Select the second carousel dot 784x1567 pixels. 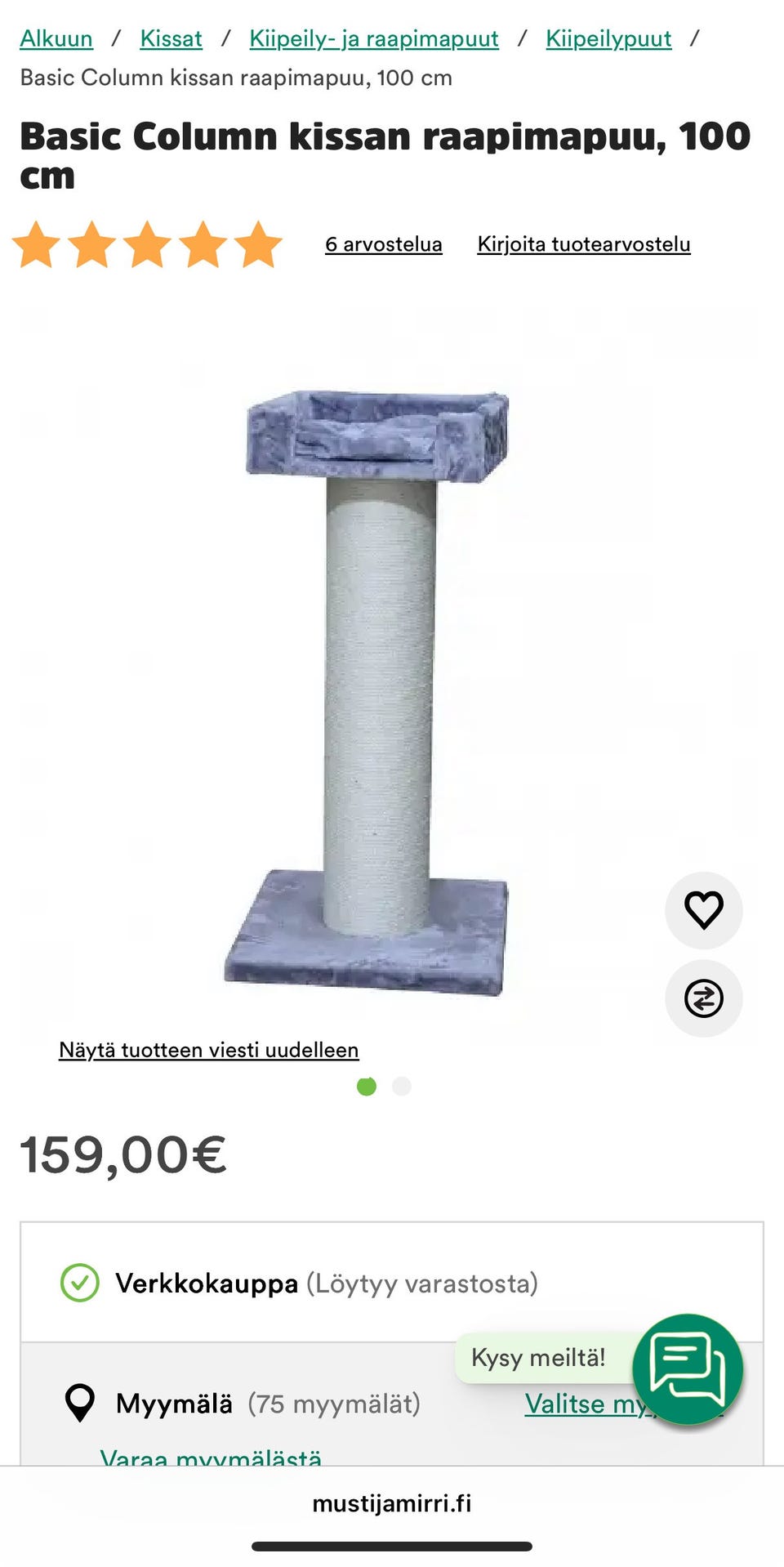(401, 1087)
